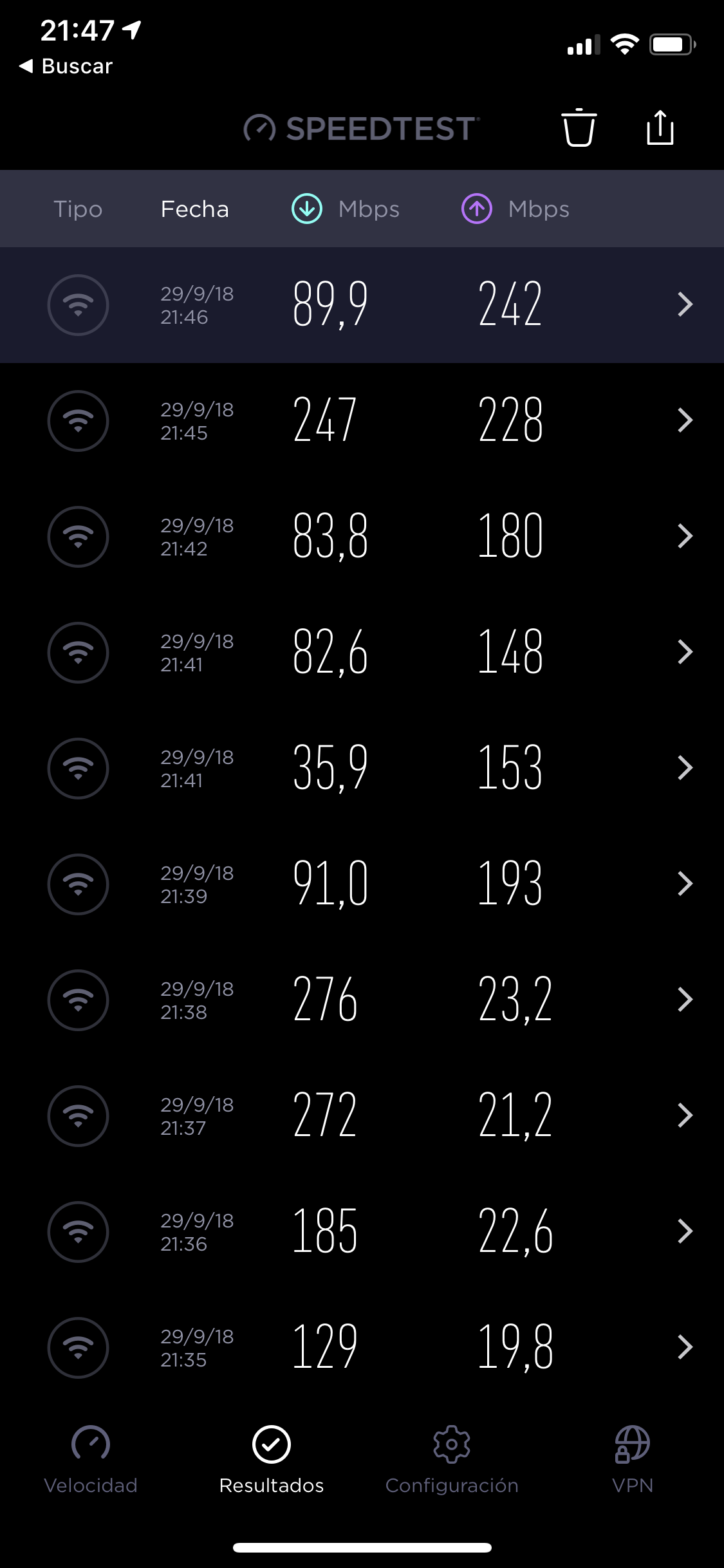Open the 21:37 result with 272 download

click(x=362, y=1116)
